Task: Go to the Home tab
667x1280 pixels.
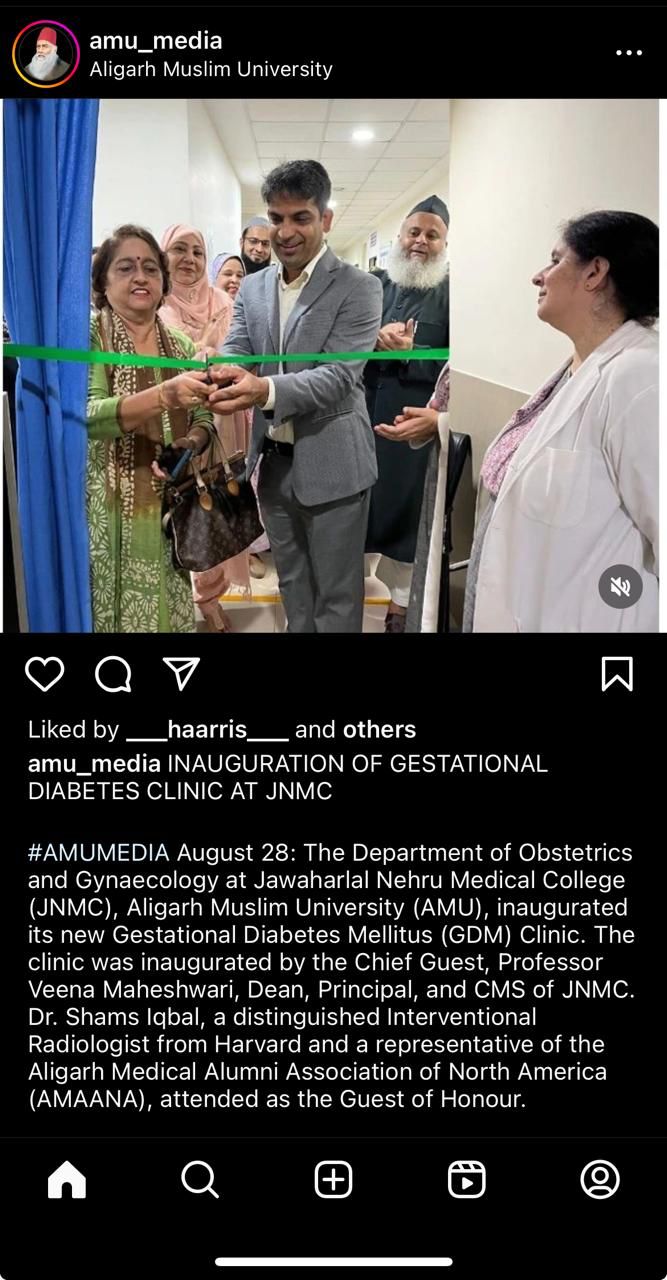Action: point(67,1180)
